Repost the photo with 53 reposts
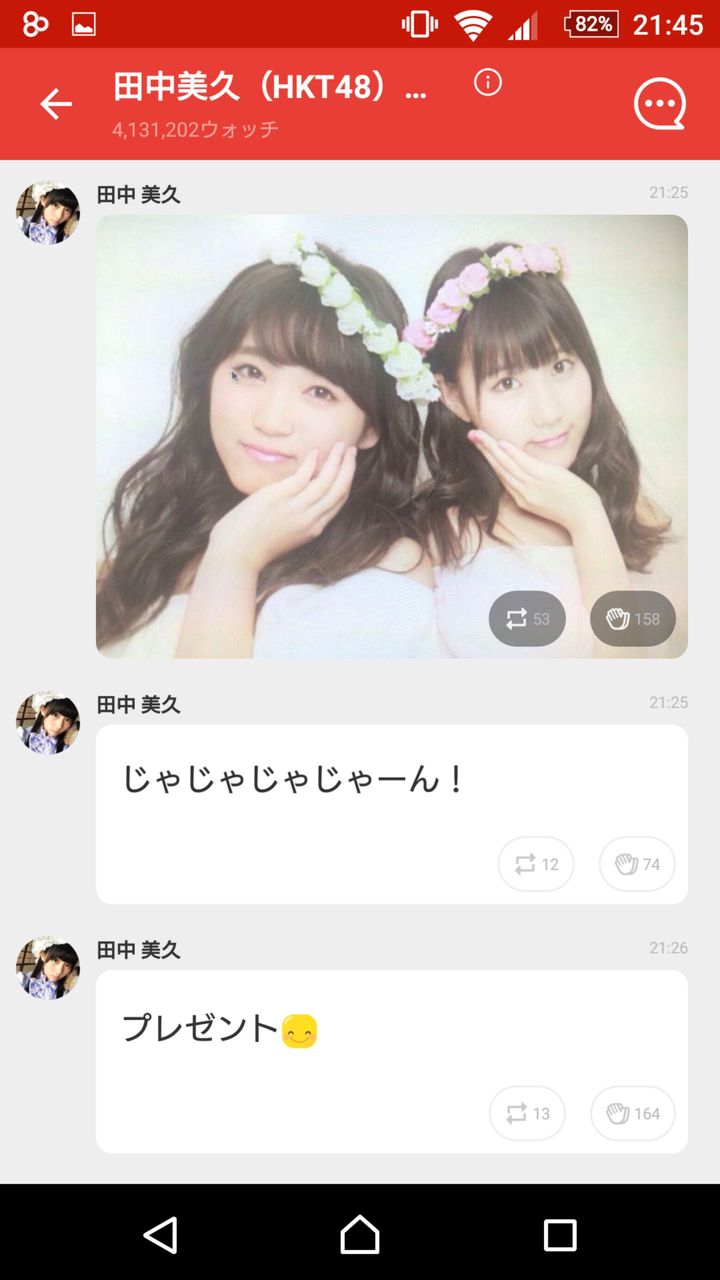Screen dimensions: 720x1280 click(x=527, y=619)
